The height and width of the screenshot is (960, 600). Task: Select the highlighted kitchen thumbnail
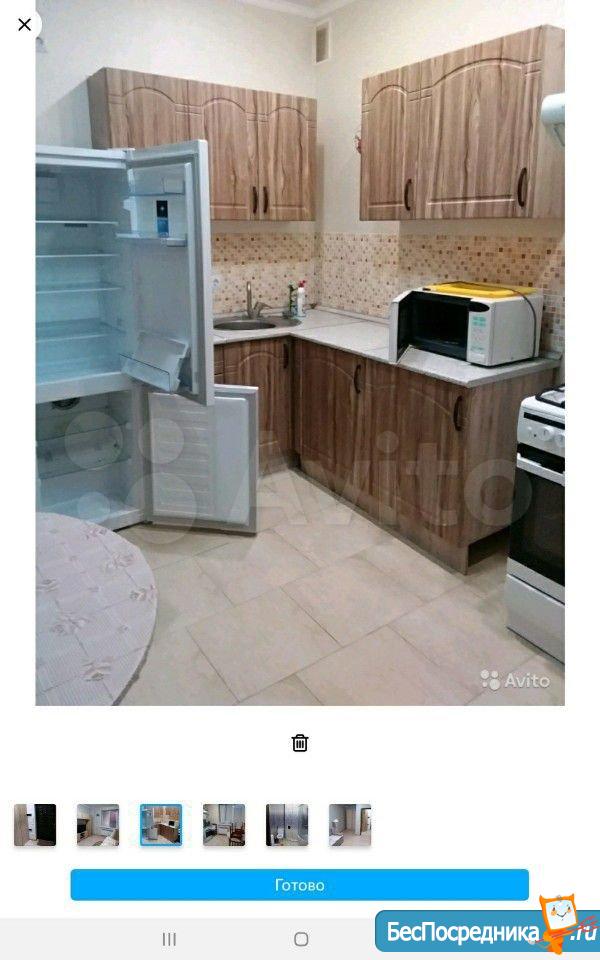click(161, 825)
